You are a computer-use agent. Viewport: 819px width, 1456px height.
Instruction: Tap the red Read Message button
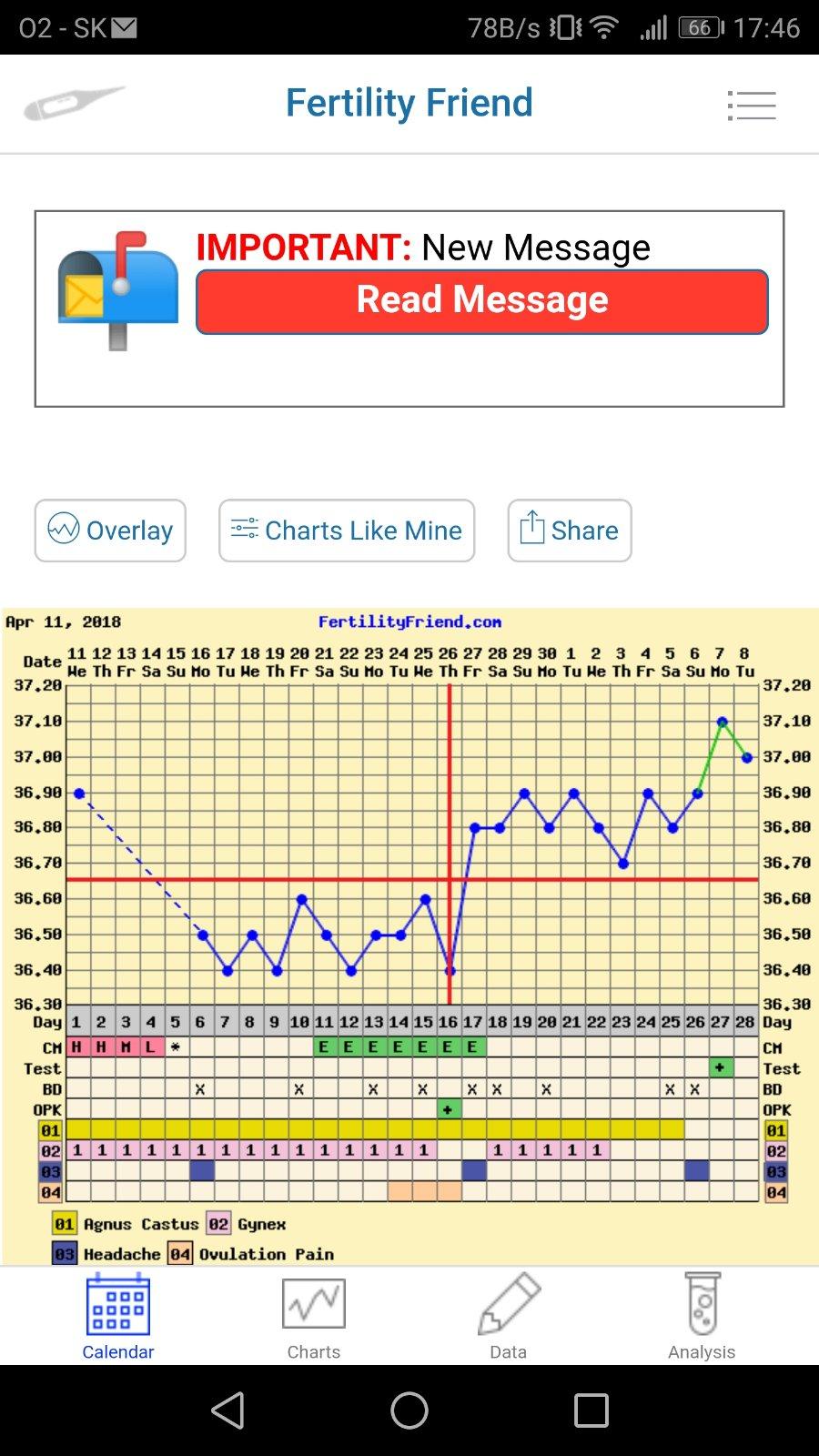481,301
